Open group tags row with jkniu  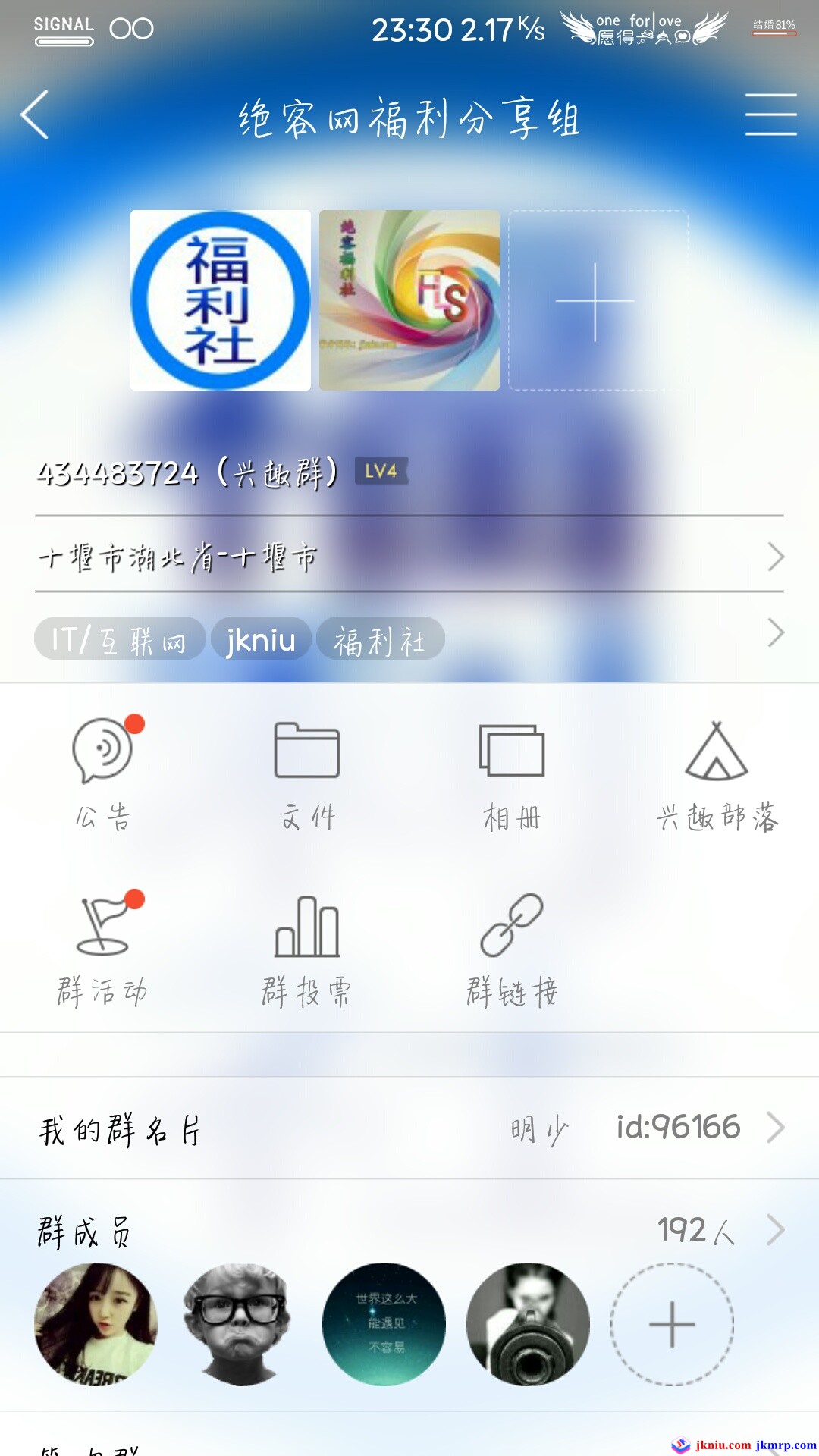pos(409,637)
